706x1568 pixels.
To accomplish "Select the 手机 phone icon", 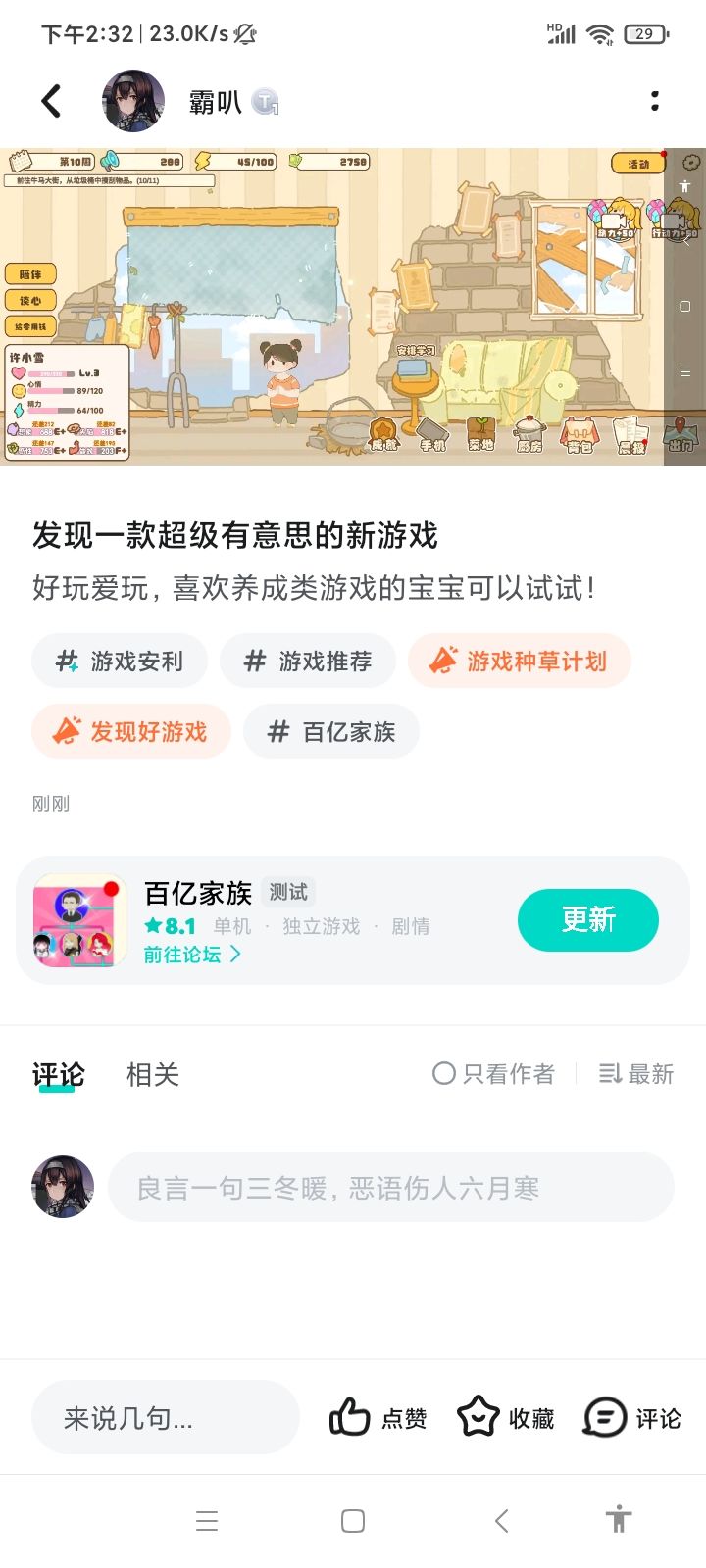I will tap(431, 431).
